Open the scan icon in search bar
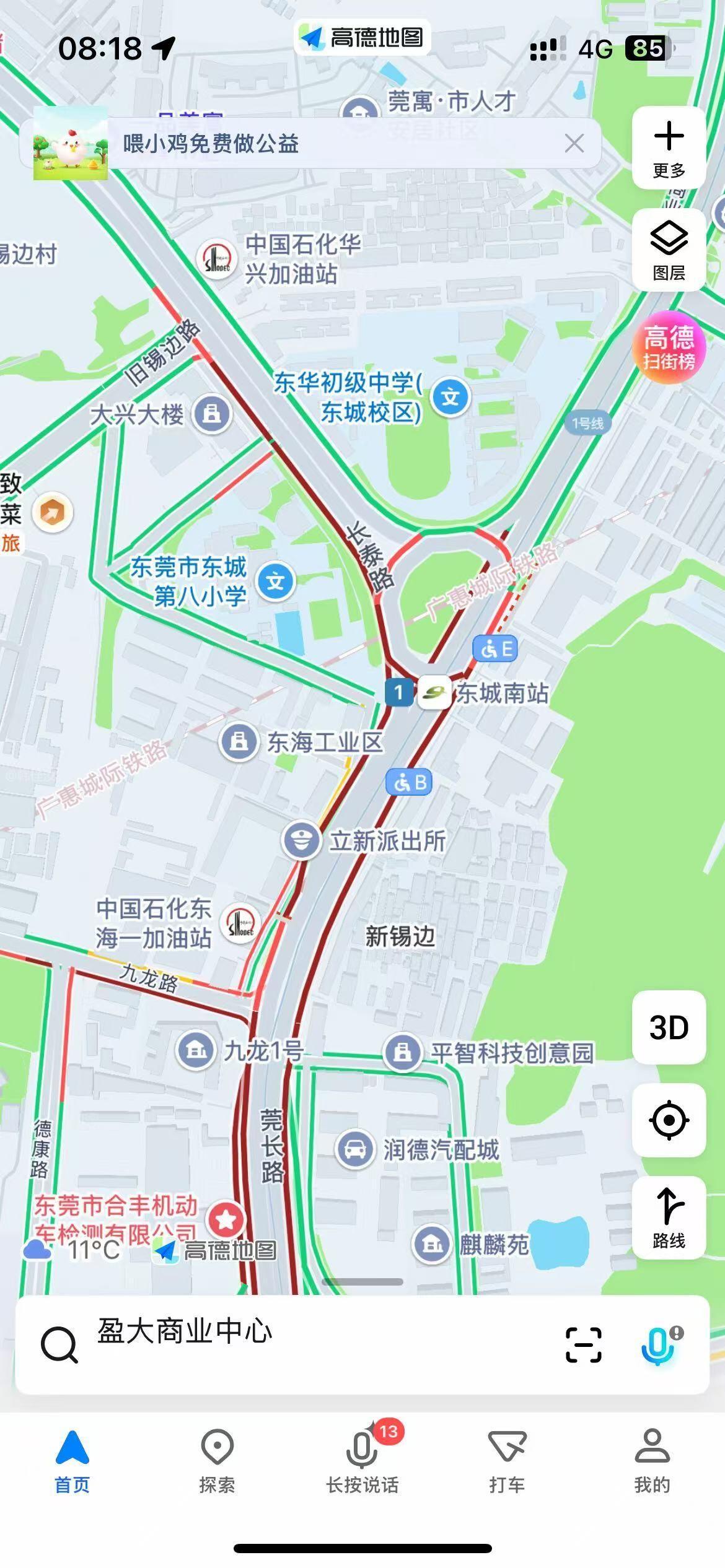 coord(583,1344)
